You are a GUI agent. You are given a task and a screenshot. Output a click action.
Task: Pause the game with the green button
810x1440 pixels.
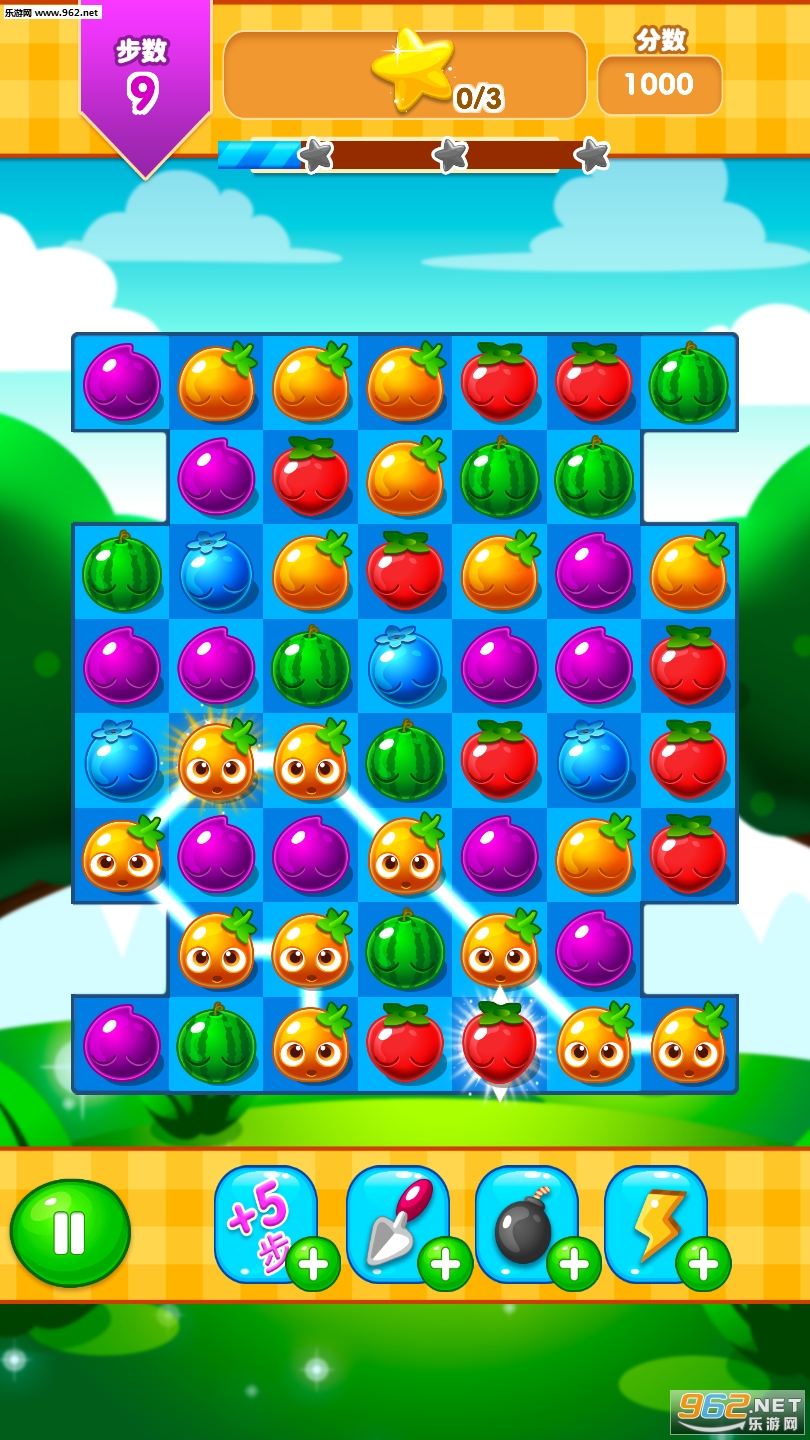[70, 1232]
